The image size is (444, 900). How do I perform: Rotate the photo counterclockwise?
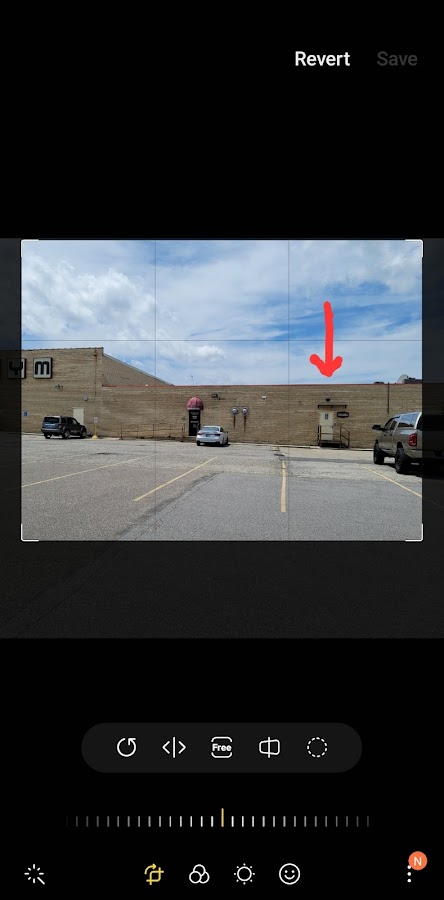126,747
